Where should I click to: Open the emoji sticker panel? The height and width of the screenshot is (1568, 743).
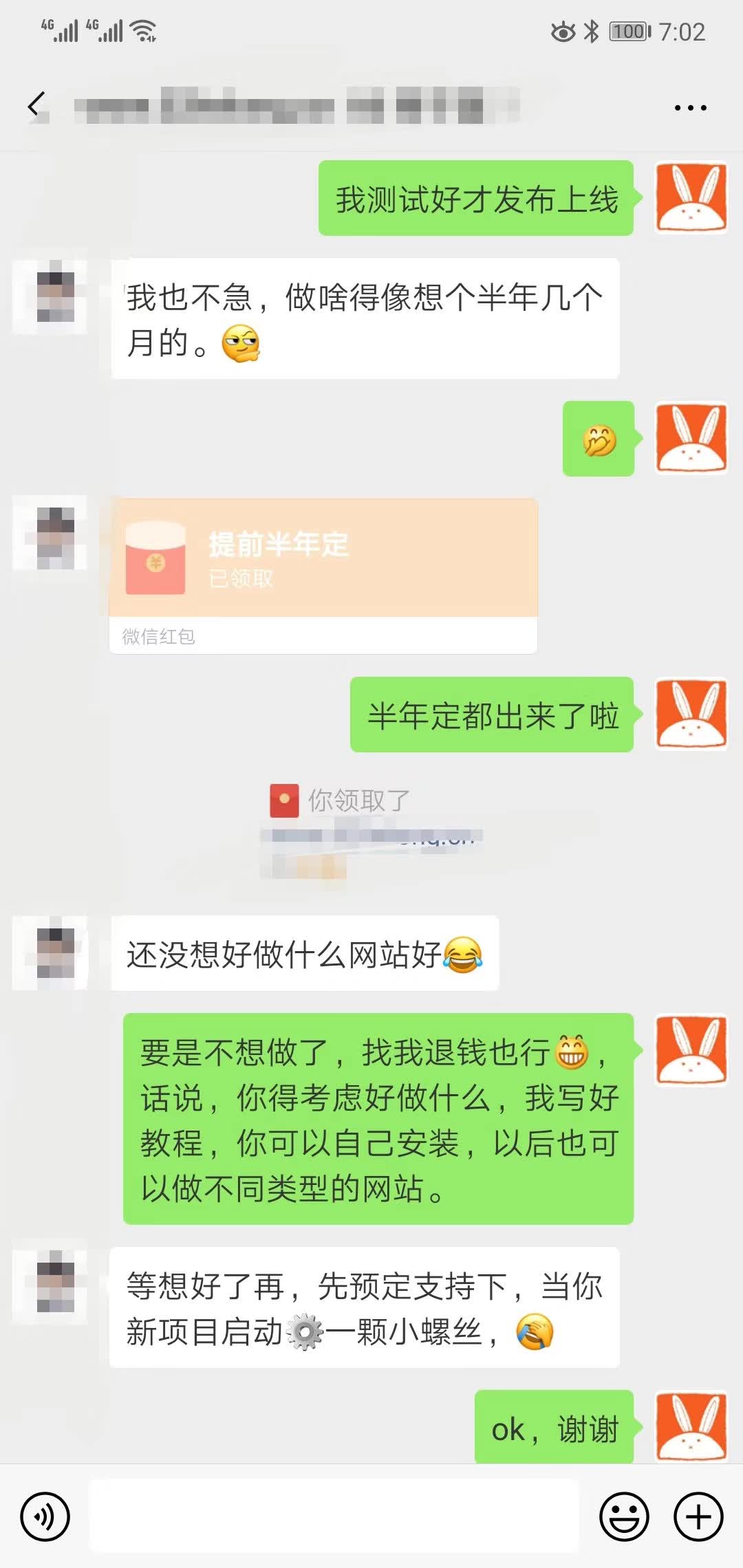click(624, 1516)
